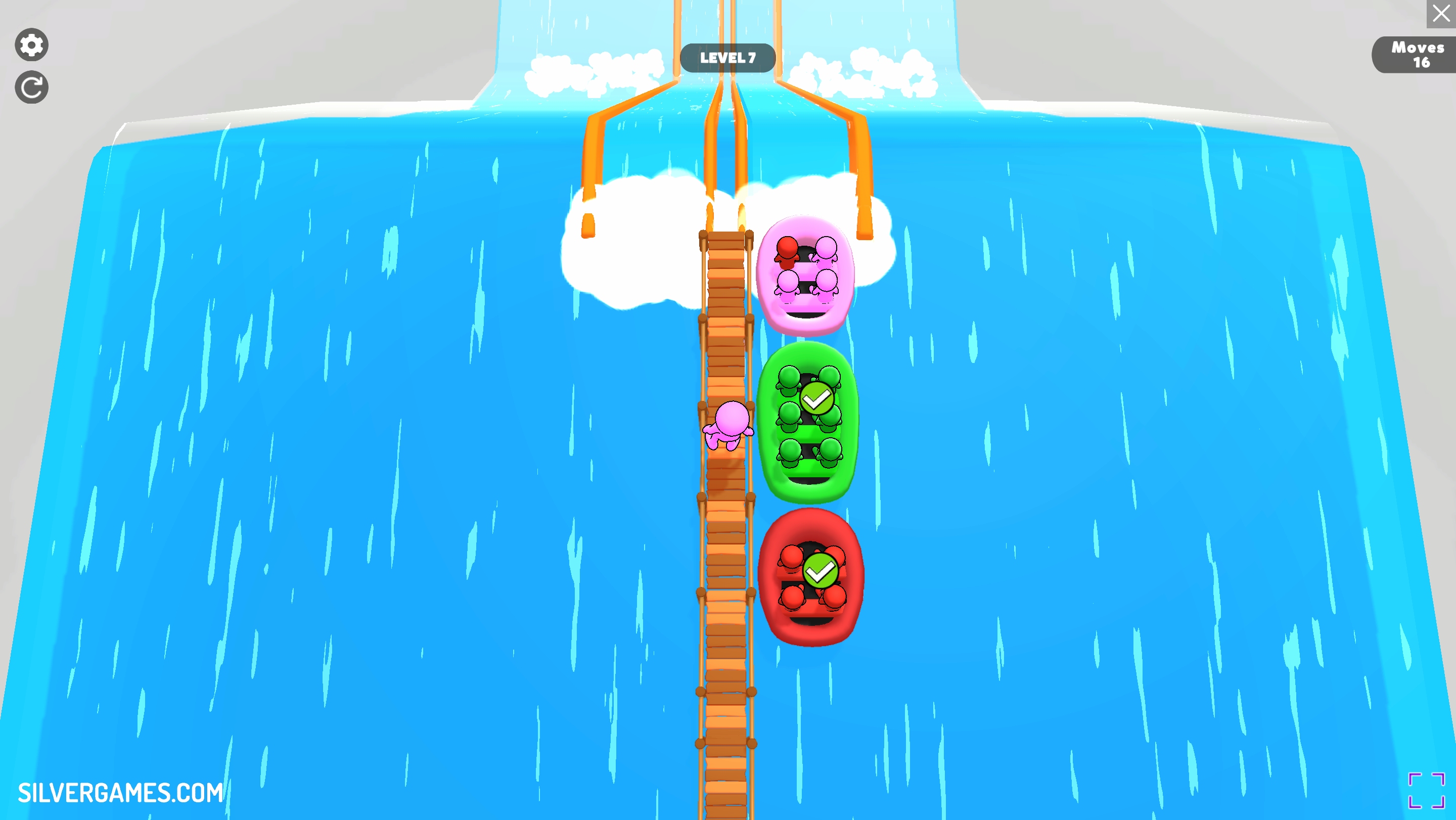The height and width of the screenshot is (820, 1456).
Task: Select the pink raft
Action: click(x=805, y=275)
